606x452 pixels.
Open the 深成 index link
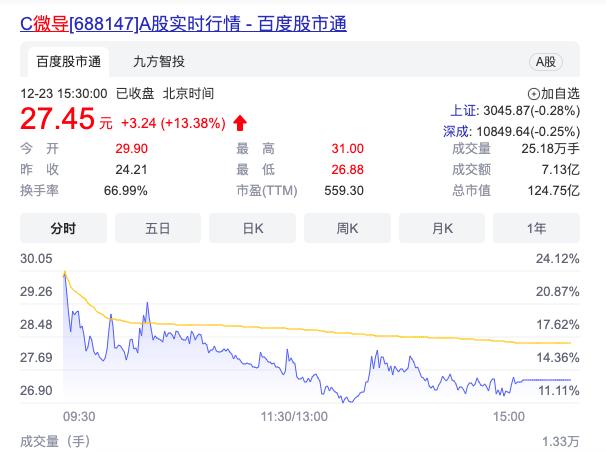[457, 132]
